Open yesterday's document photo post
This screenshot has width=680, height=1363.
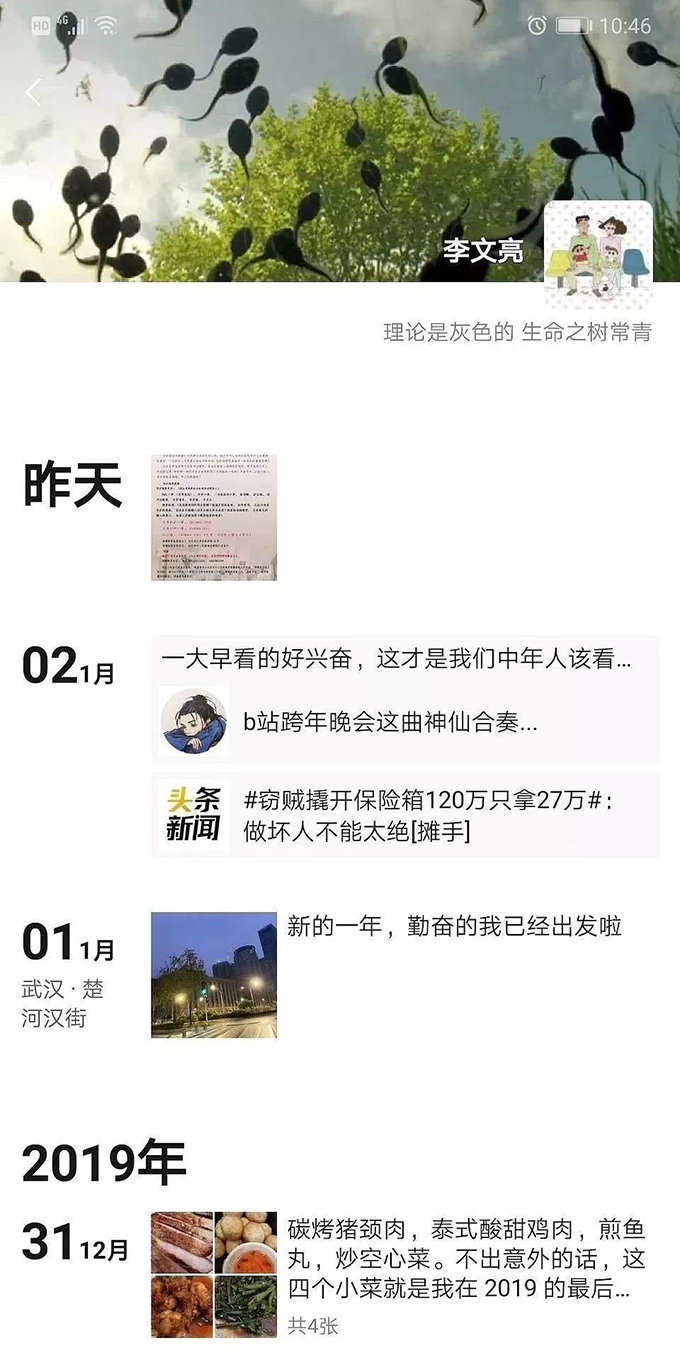(214, 517)
